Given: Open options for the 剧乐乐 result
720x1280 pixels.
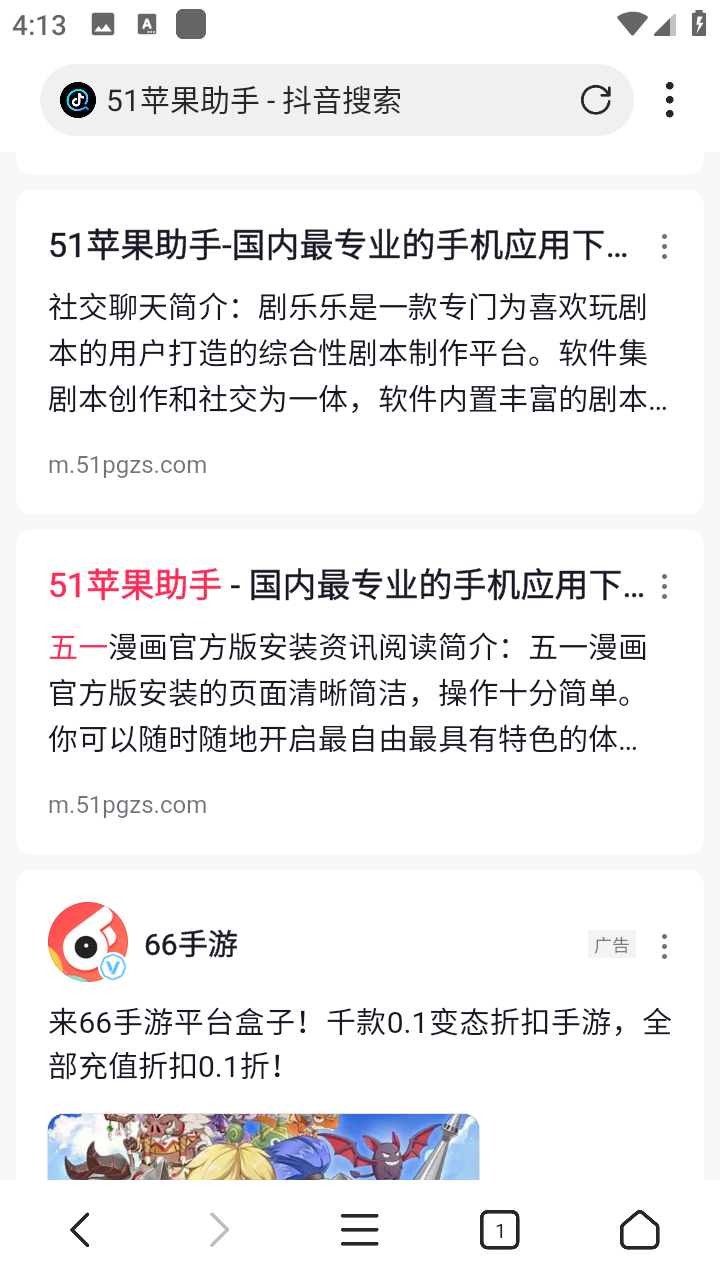Looking at the screenshot, I should (664, 247).
